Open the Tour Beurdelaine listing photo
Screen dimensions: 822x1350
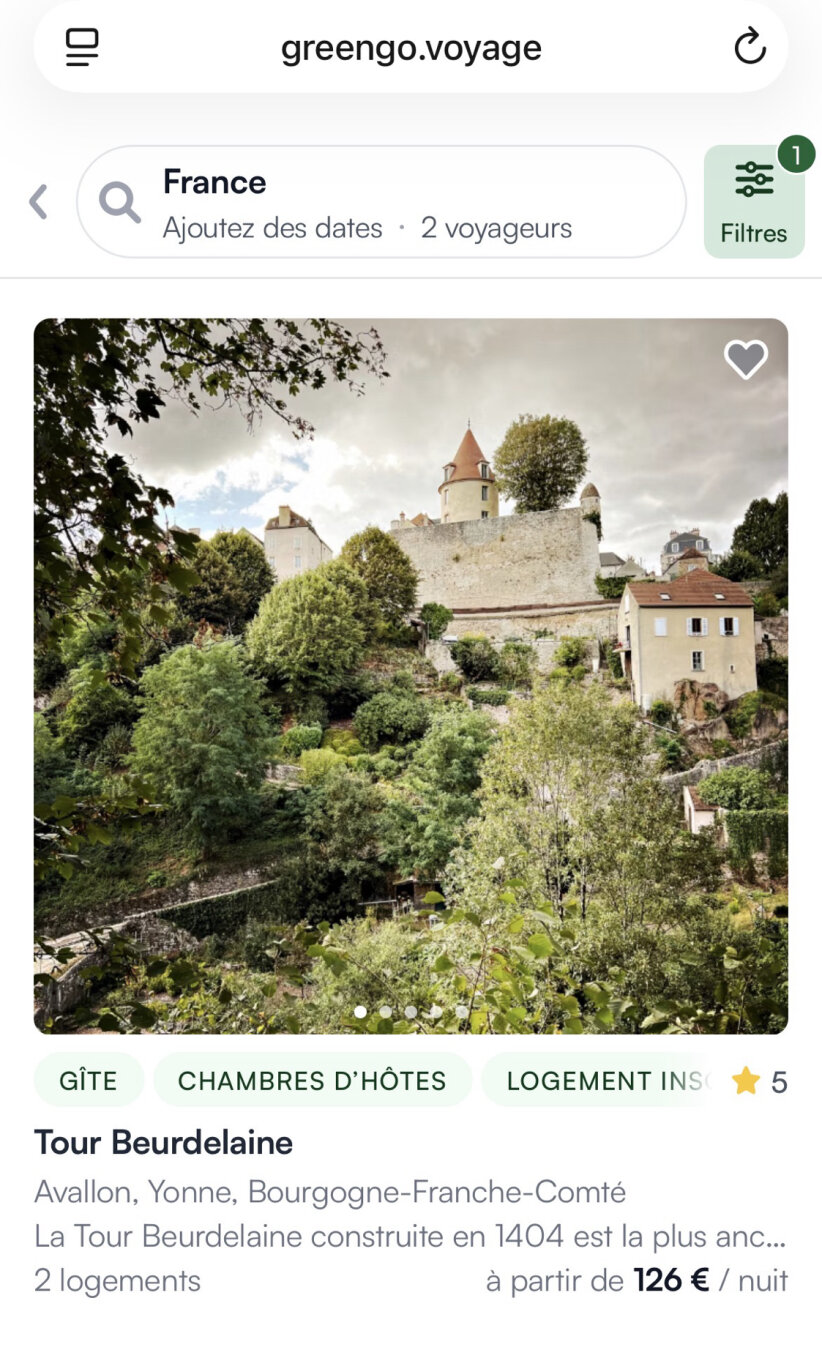pos(410,675)
